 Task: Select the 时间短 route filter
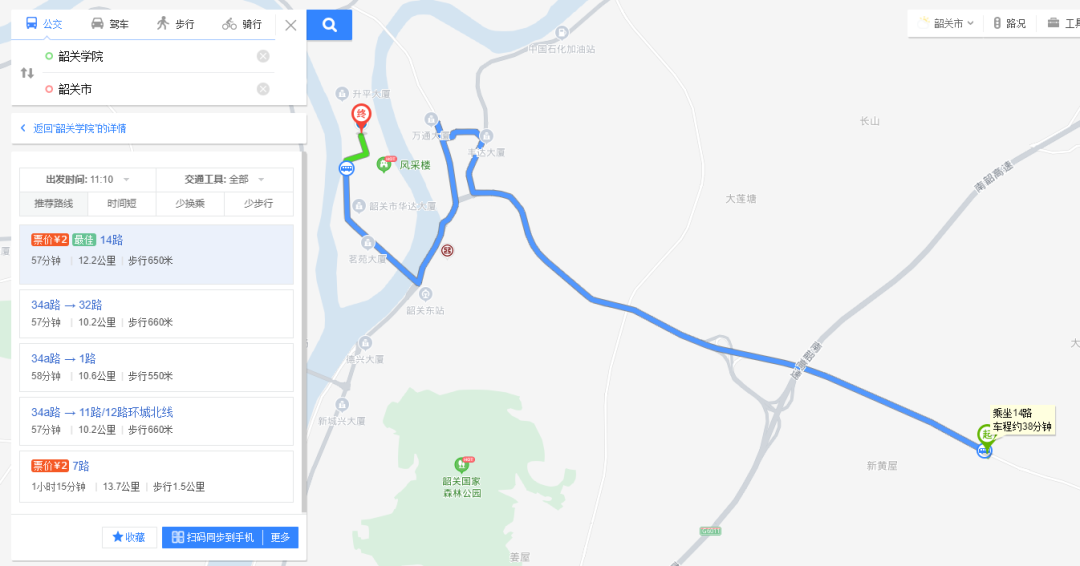click(x=122, y=204)
